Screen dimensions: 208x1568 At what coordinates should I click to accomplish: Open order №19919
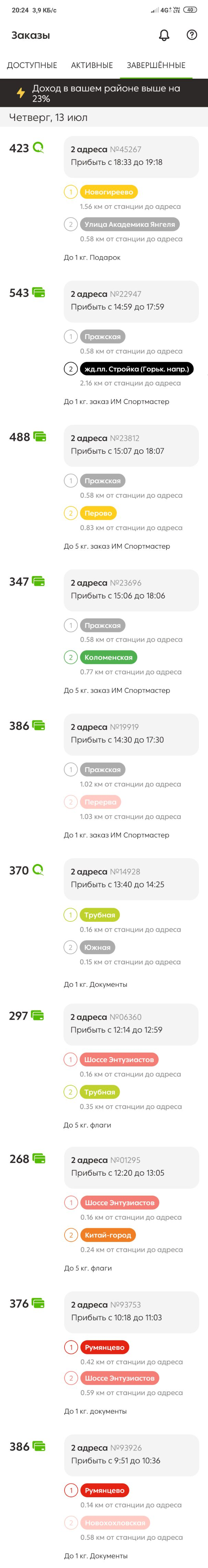(131, 734)
